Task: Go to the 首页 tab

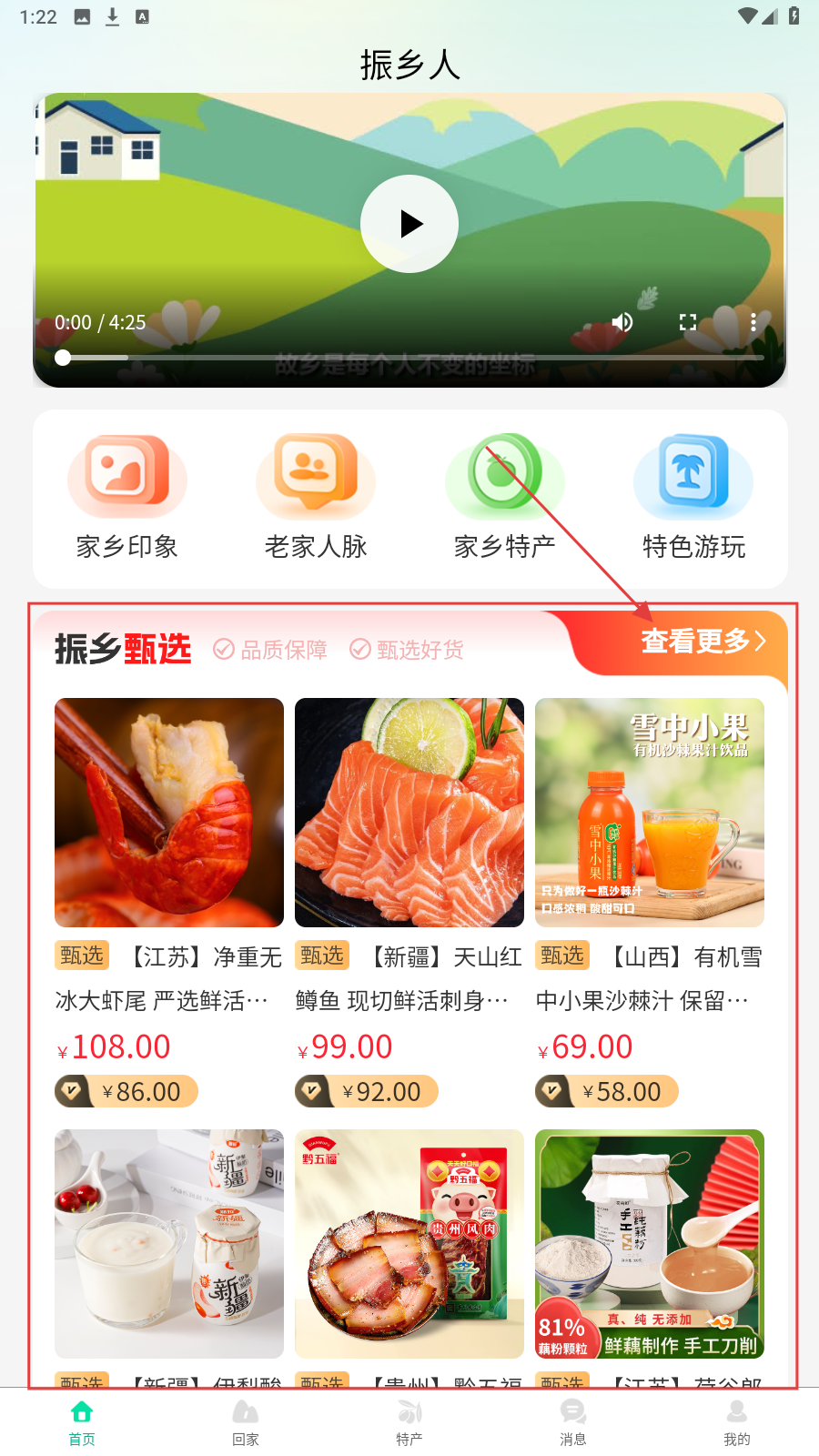Action: click(82, 1422)
